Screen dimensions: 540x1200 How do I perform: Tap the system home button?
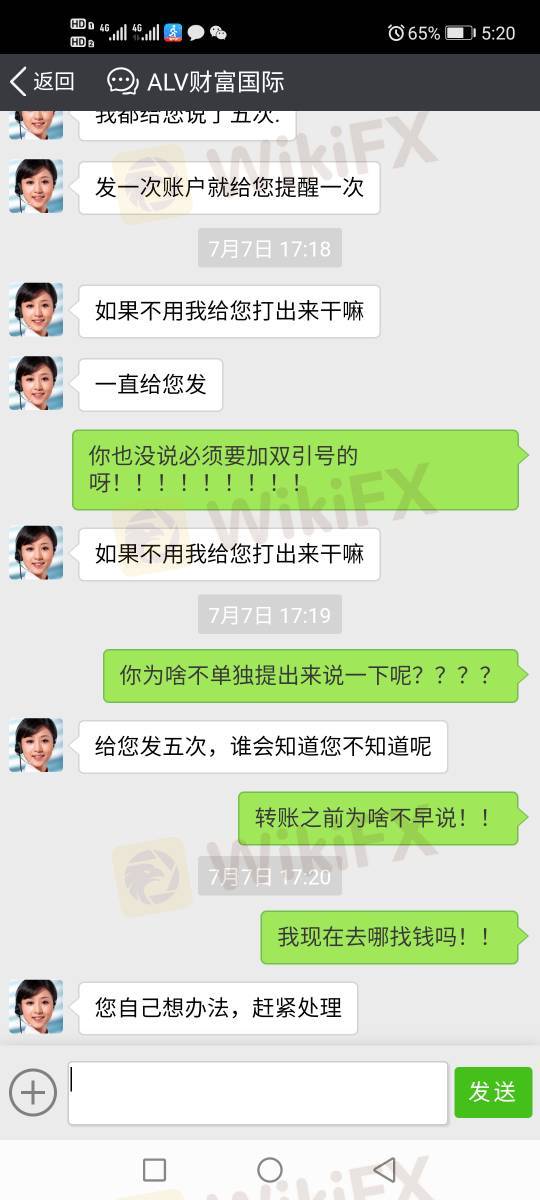[270, 1170]
